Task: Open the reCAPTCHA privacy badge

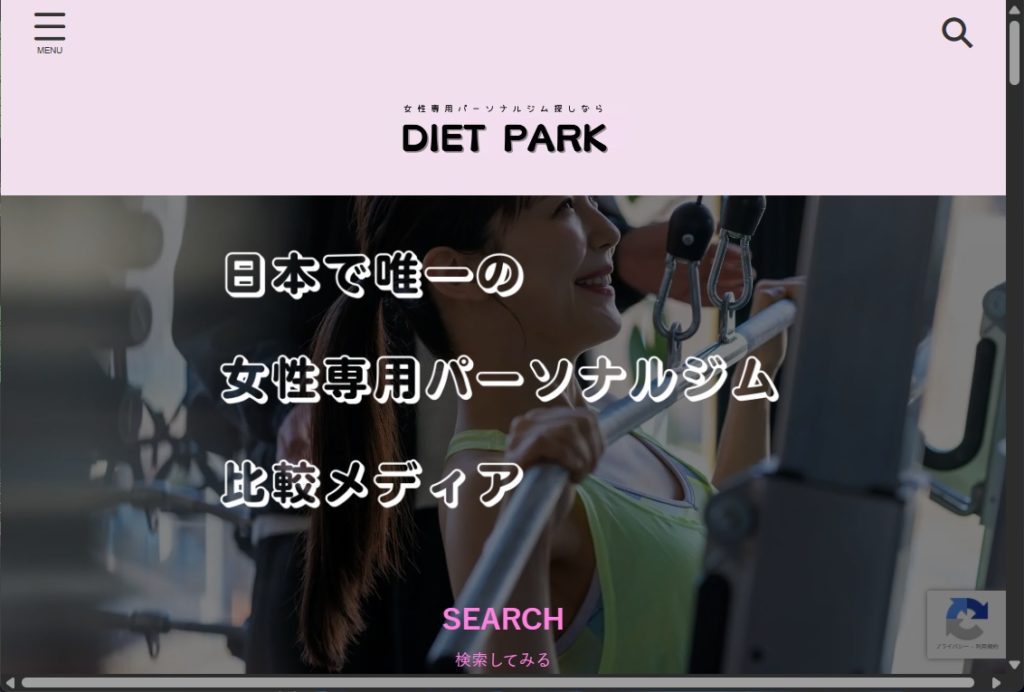Action: (964, 625)
